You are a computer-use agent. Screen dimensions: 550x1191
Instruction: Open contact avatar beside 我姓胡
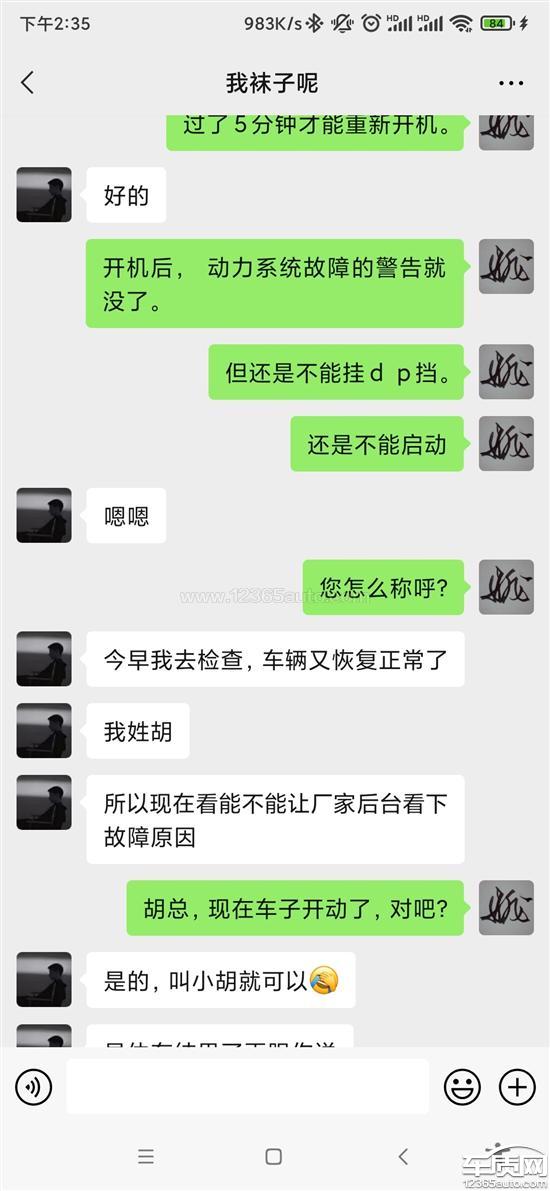click(44, 731)
